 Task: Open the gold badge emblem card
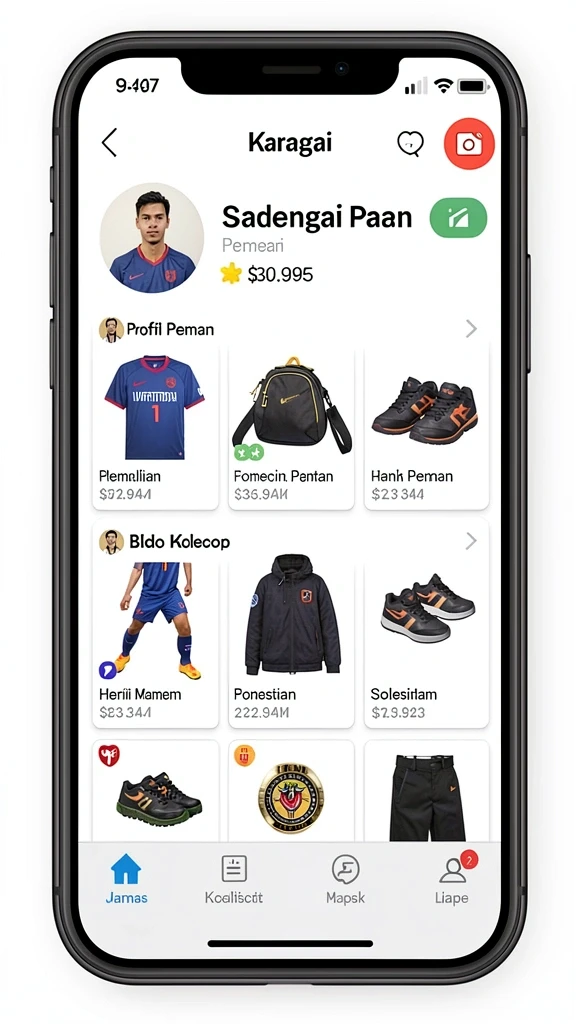coord(291,791)
